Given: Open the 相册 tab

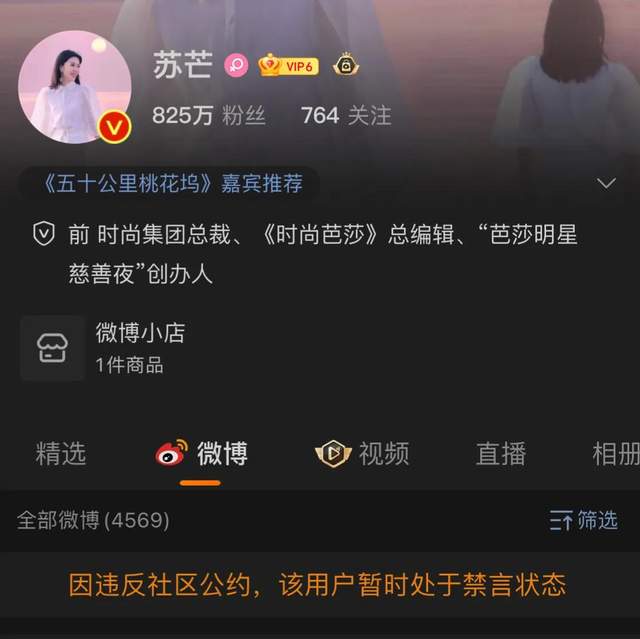Looking at the screenshot, I should point(615,453).
